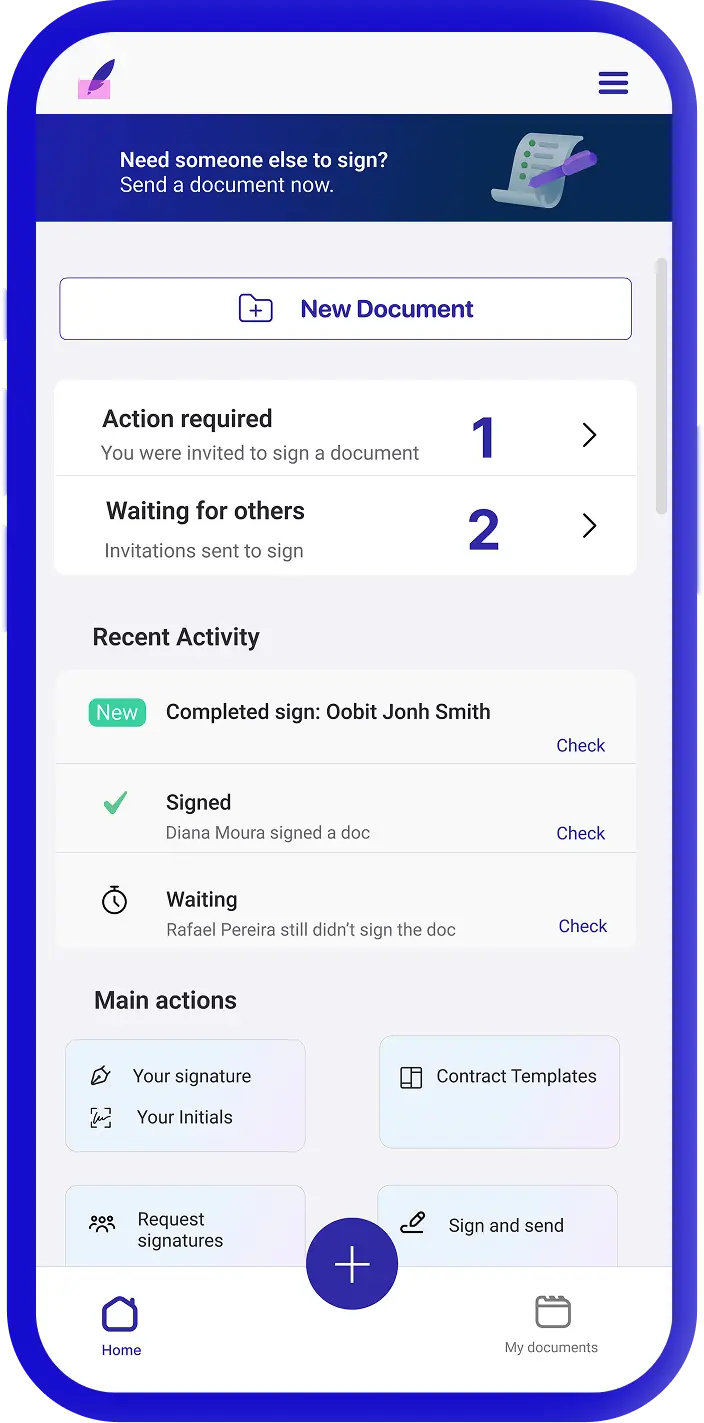Viewport: 704px width, 1423px height.
Task: Open the Waiting for others row
Action: click(x=345, y=527)
